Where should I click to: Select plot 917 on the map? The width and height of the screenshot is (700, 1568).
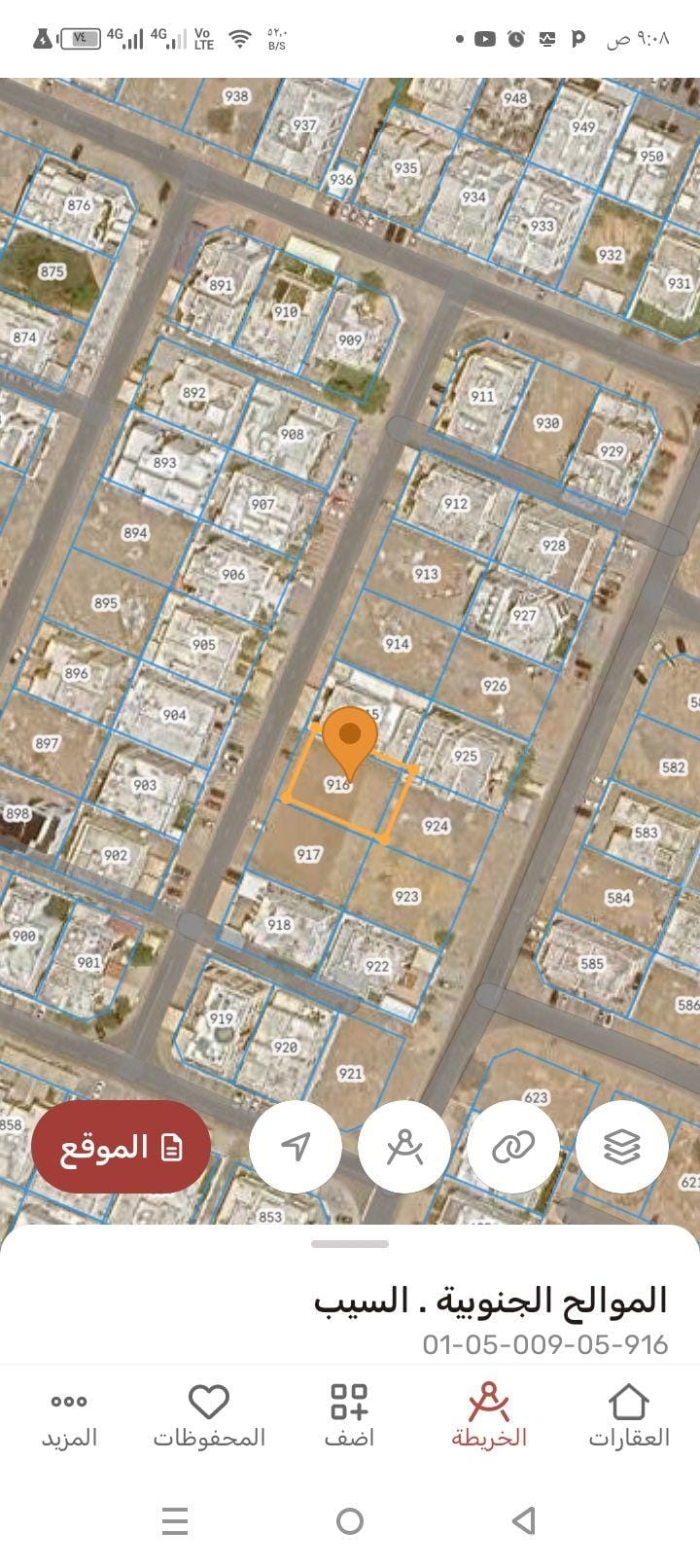click(309, 856)
